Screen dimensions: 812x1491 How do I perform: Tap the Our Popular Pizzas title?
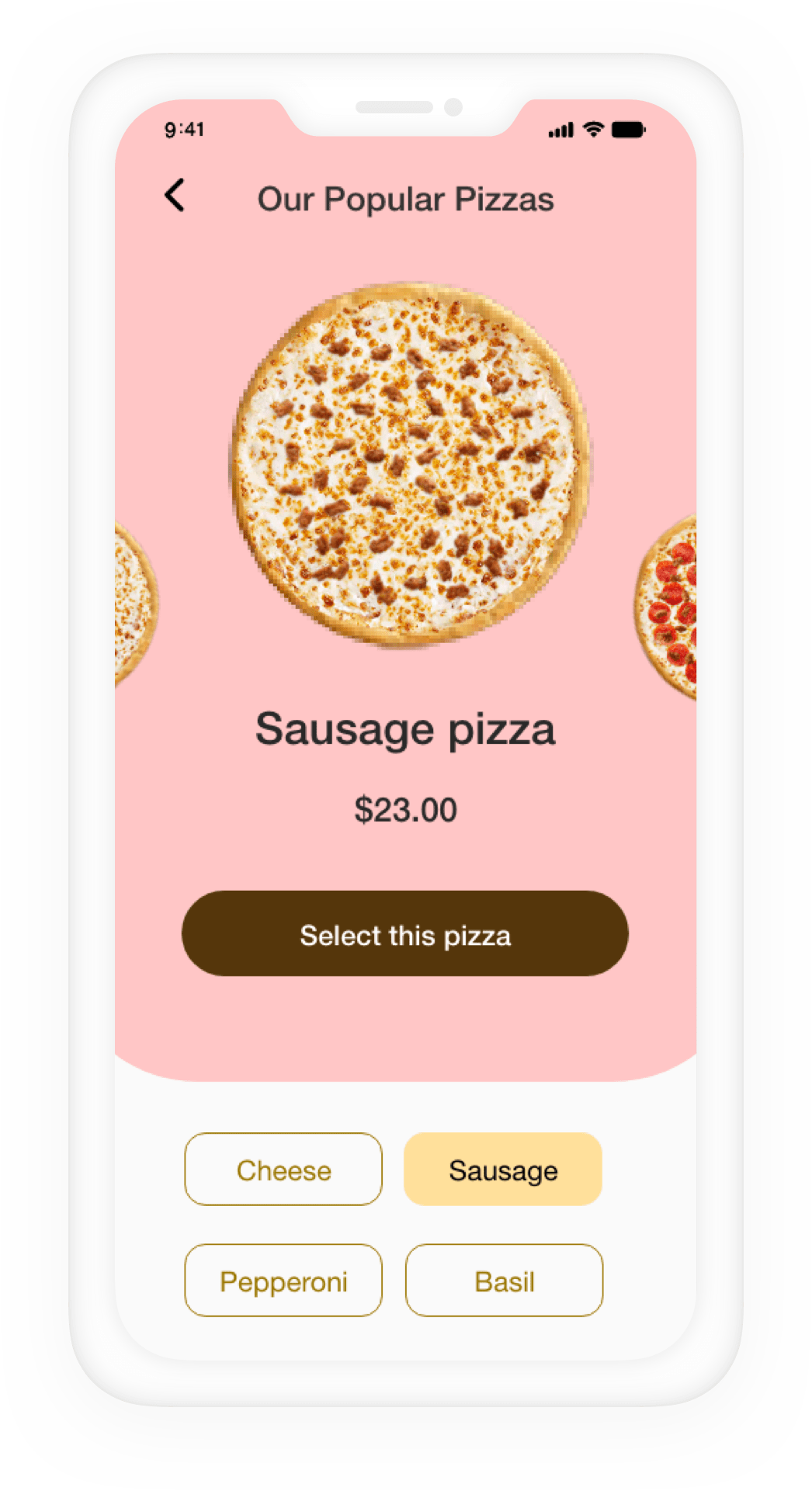(405, 198)
